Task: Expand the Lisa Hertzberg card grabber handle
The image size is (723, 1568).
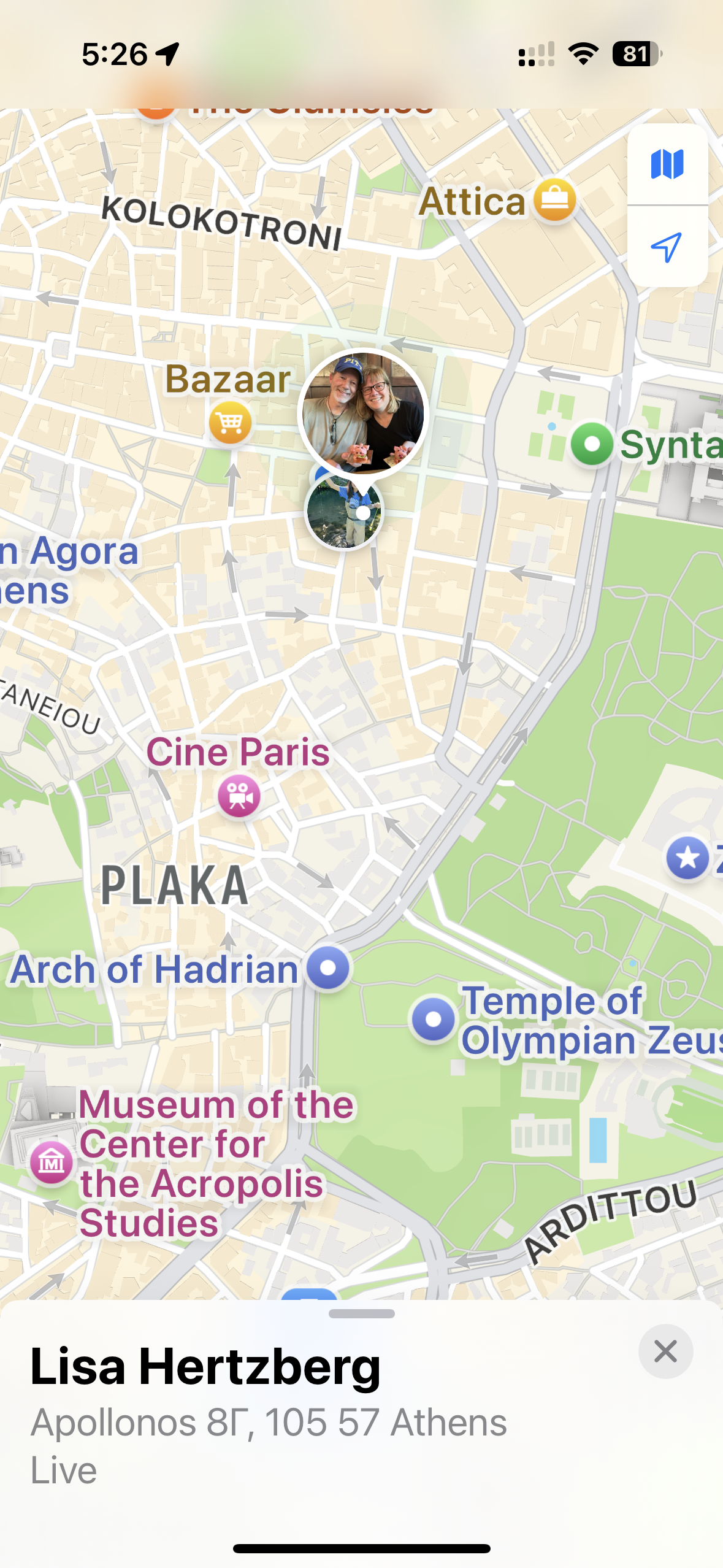Action: pos(362,1313)
